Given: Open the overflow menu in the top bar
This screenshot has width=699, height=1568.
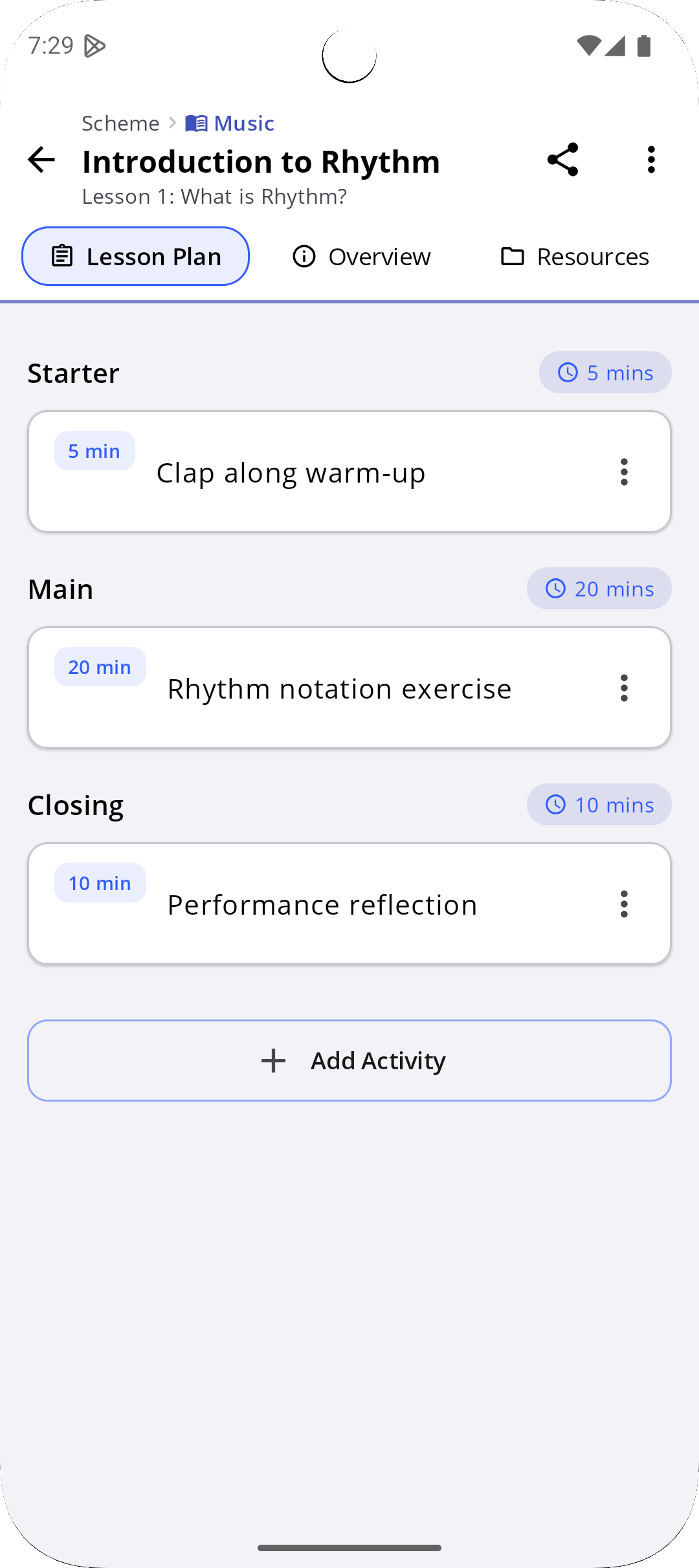Looking at the screenshot, I should pos(650,160).
